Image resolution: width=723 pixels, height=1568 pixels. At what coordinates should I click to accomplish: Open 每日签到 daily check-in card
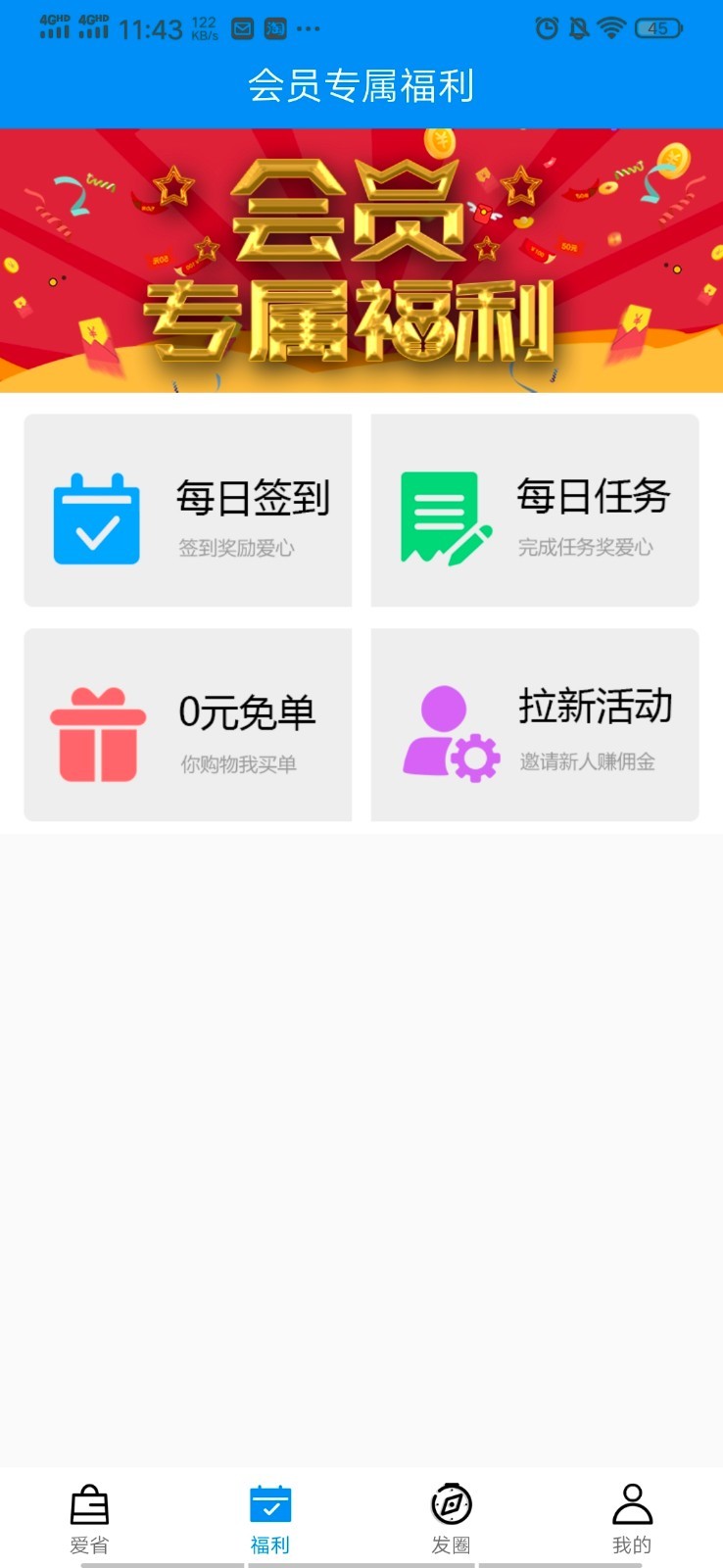pos(187,510)
